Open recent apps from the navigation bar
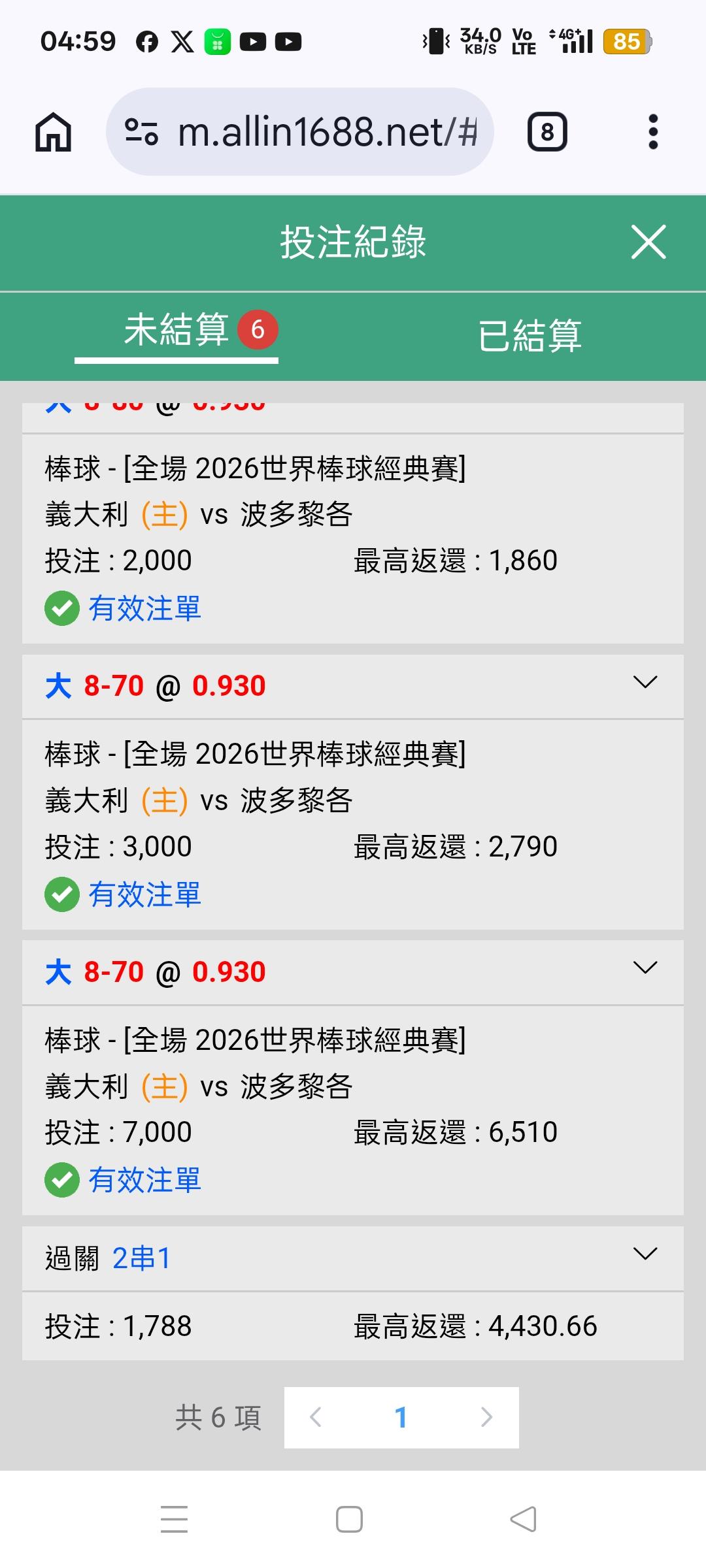 (x=174, y=1519)
